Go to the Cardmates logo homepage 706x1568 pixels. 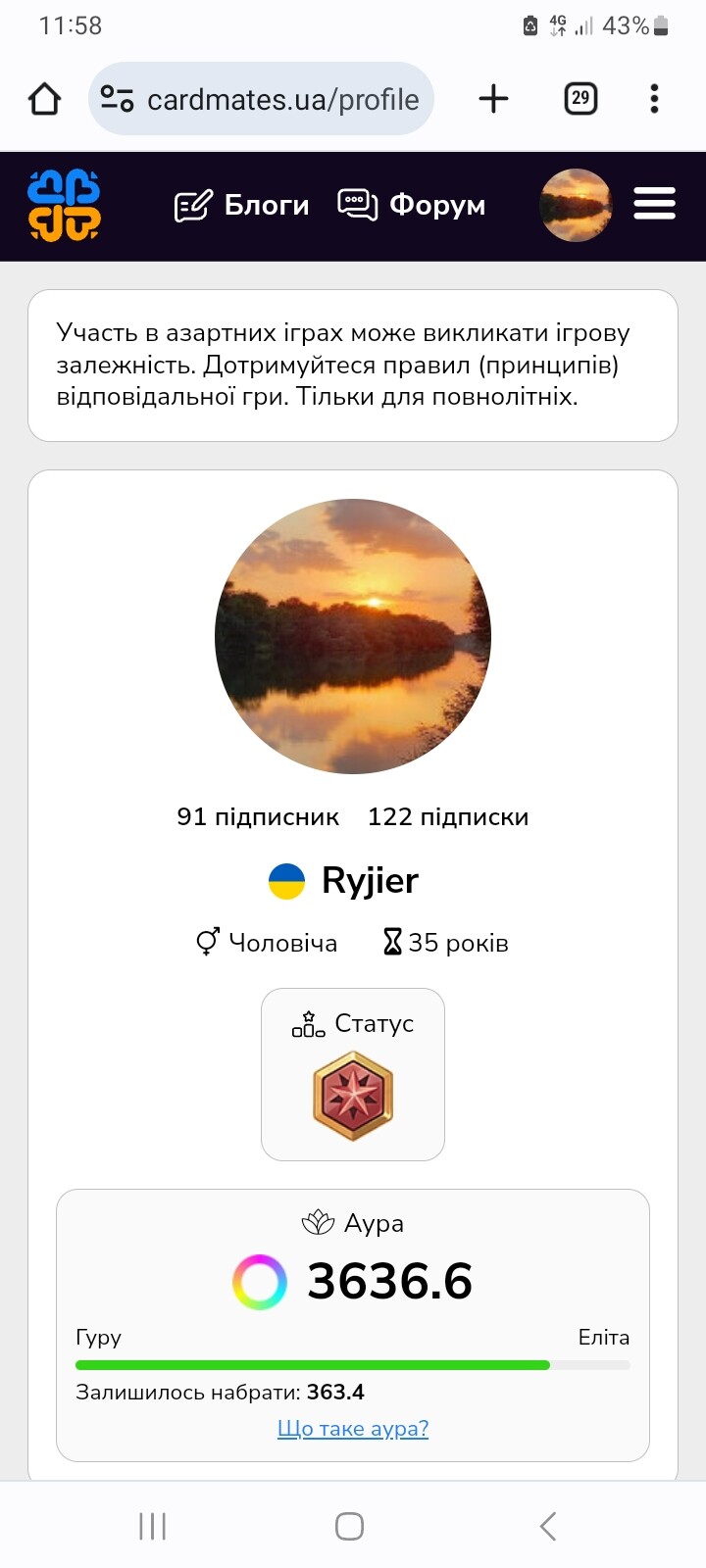[x=65, y=206]
